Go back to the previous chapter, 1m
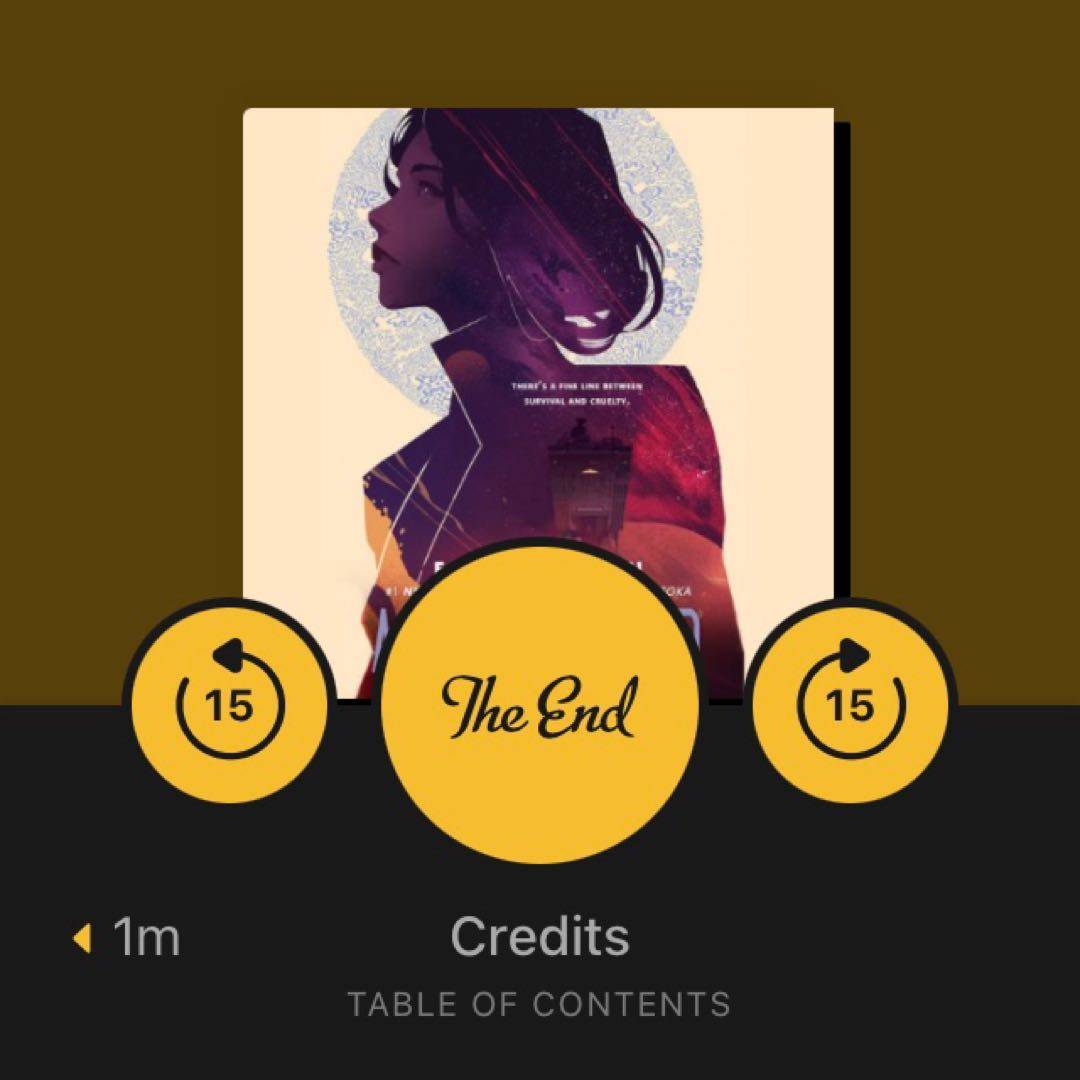The width and height of the screenshot is (1080, 1080). click(x=128, y=938)
